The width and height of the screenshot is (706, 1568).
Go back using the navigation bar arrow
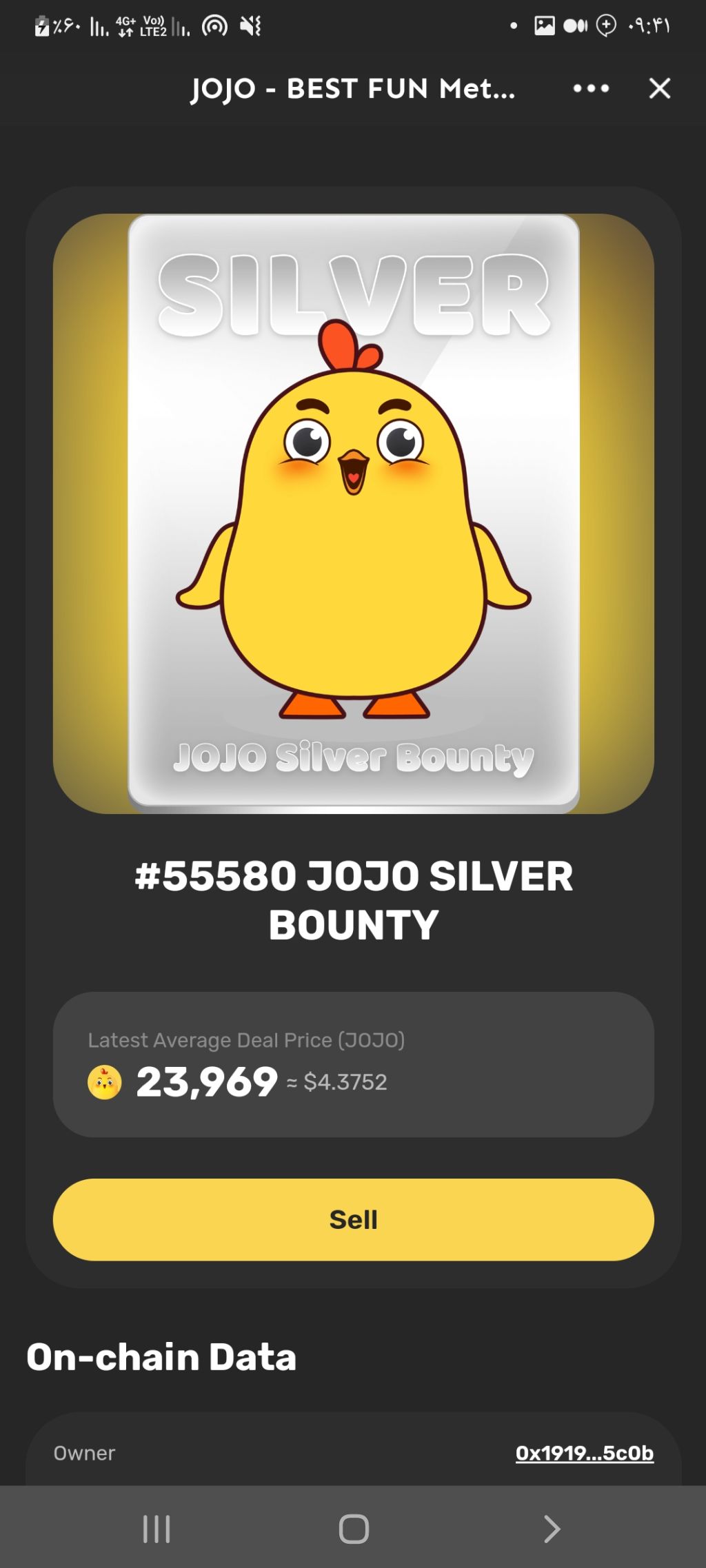point(552,1529)
